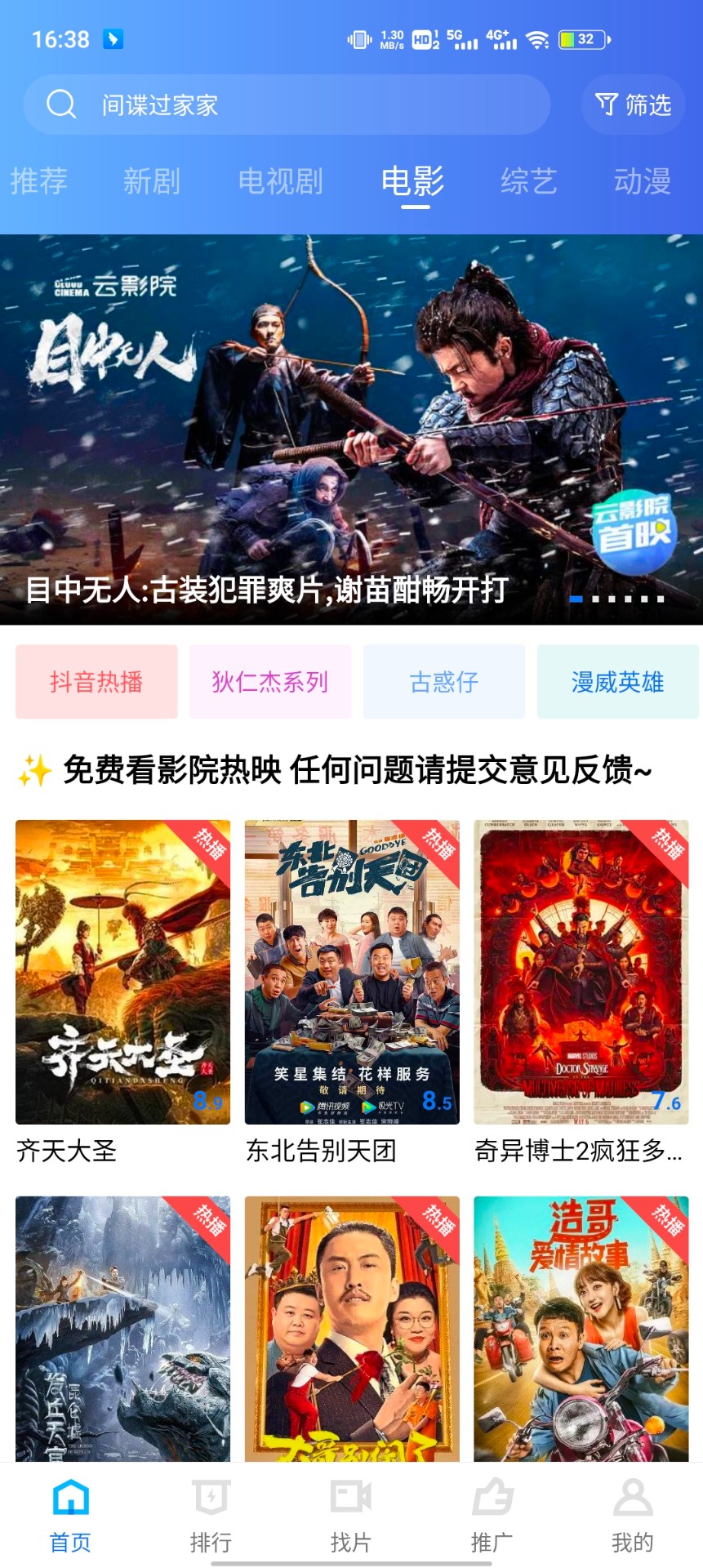
Task: Click the sparkle icon beside the free movie notice
Action: (x=32, y=771)
